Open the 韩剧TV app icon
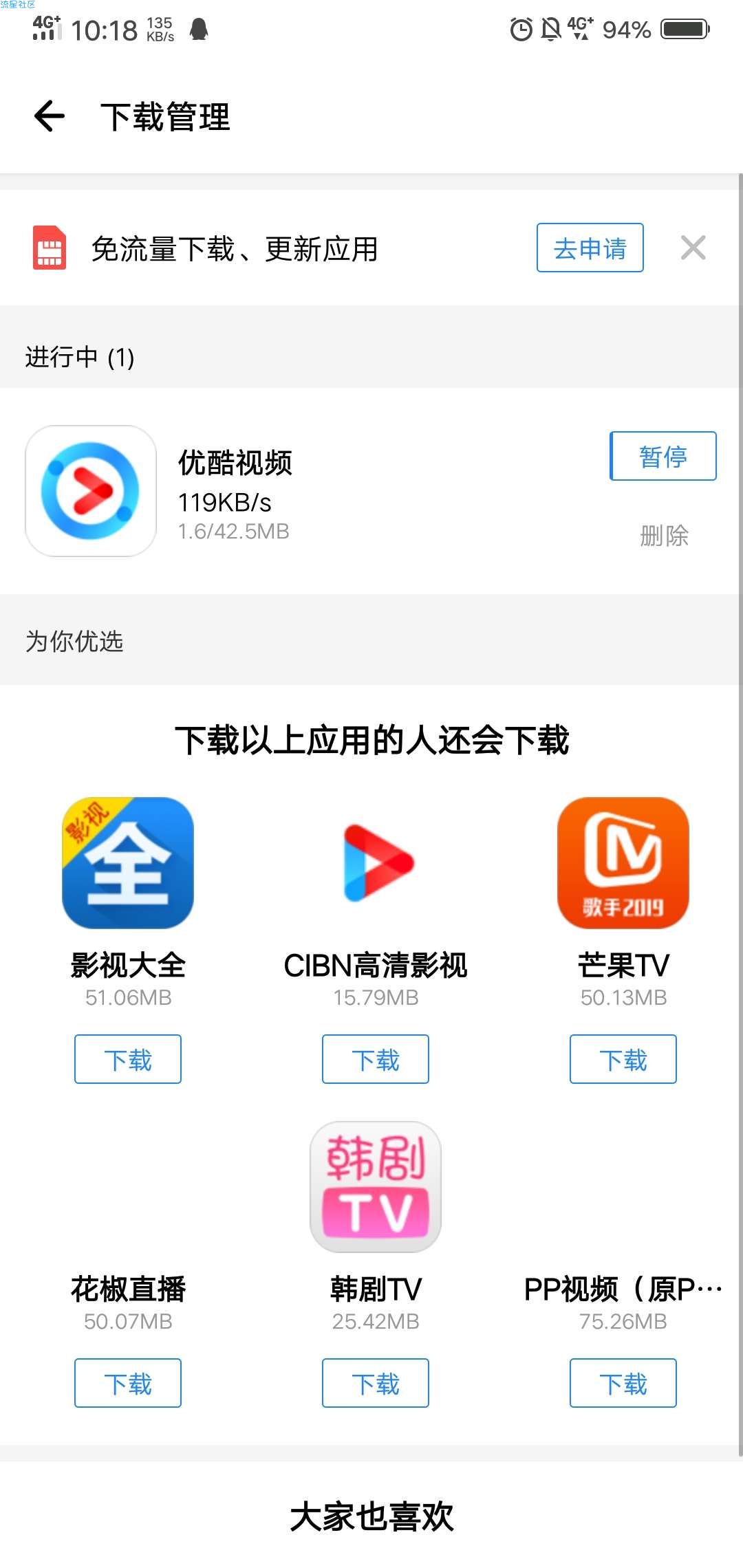Image resolution: width=743 pixels, height=1568 pixels. point(376,1187)
